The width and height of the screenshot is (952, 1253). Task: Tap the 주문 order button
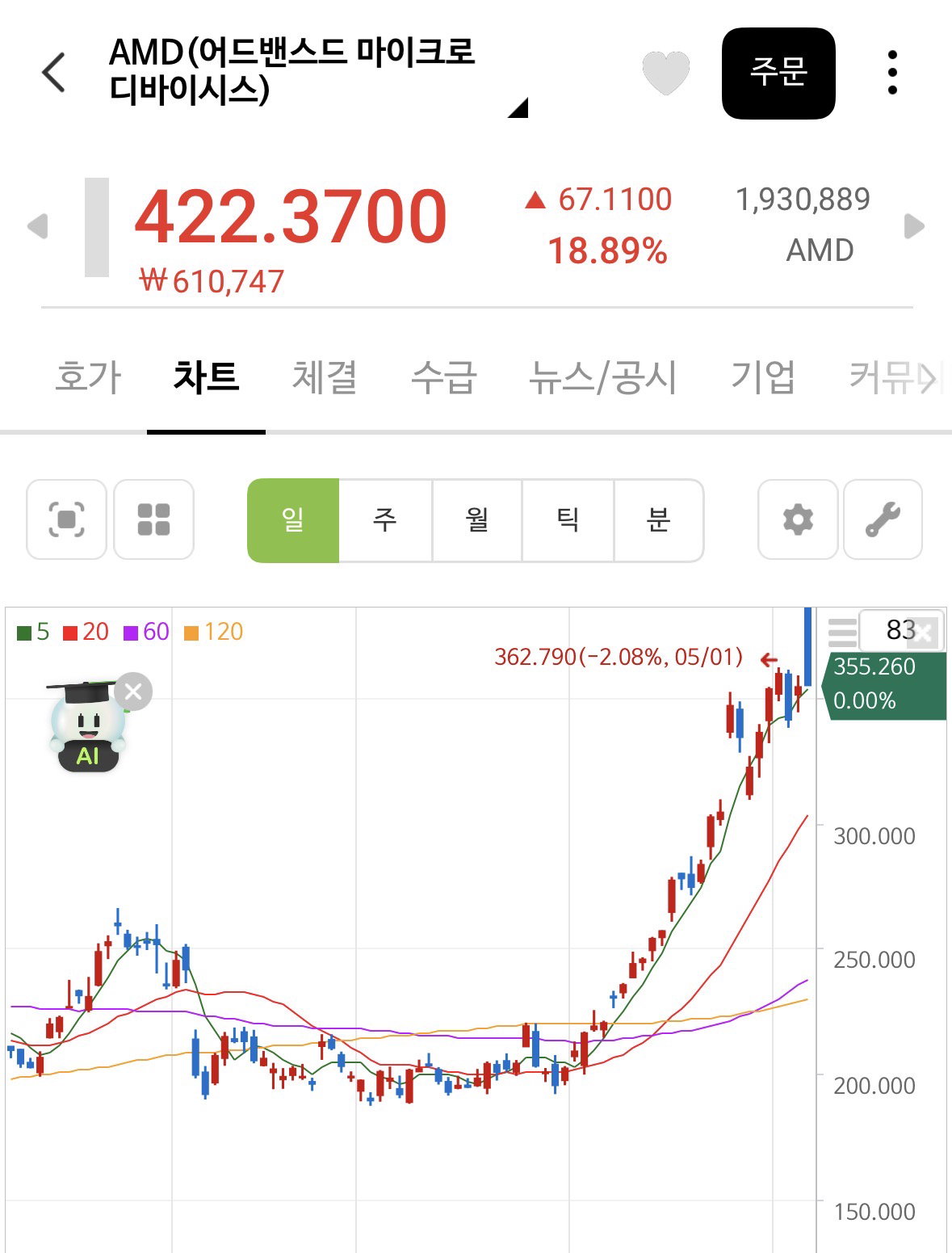tap(778, 73)
